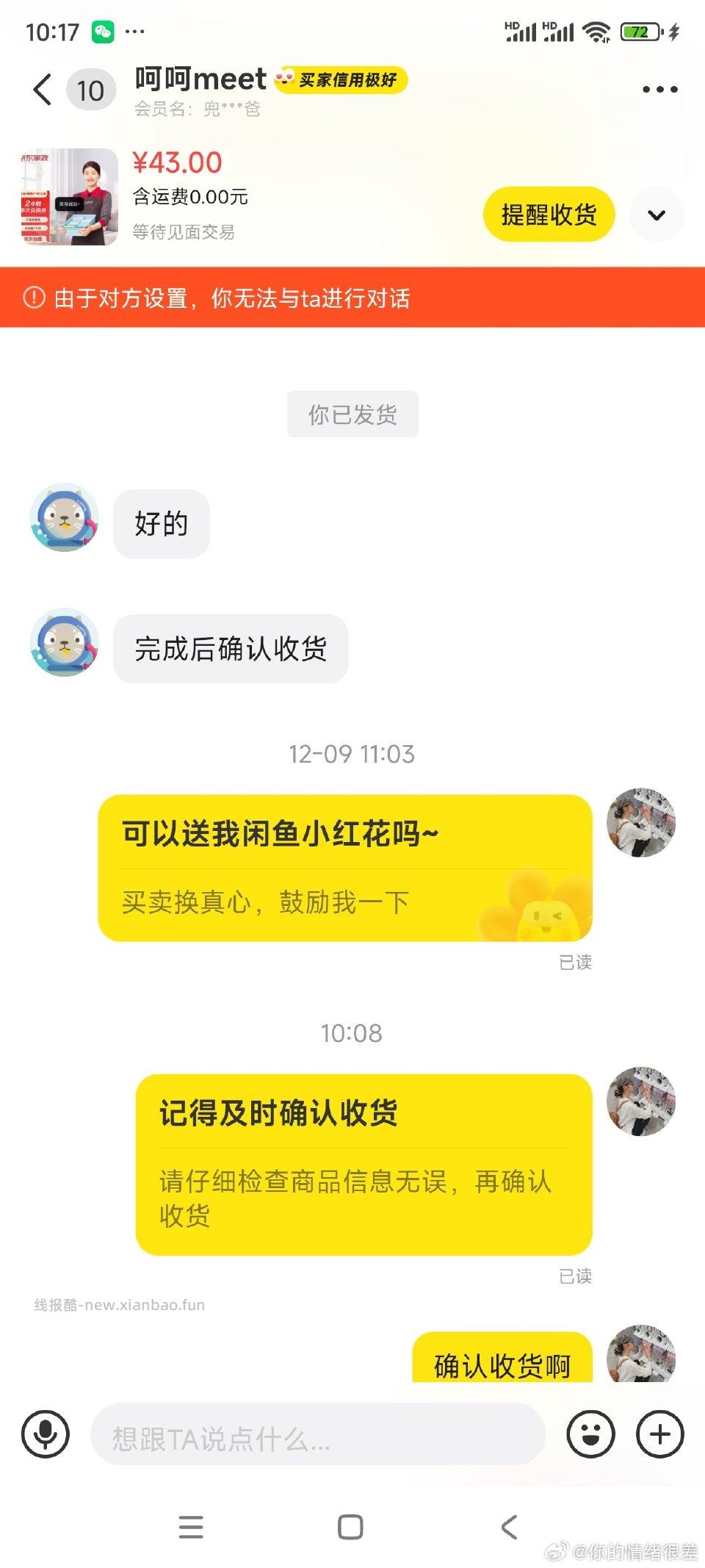Check the battery level indicator showing 72
The image size is (705, 1568).
[640, 32]
